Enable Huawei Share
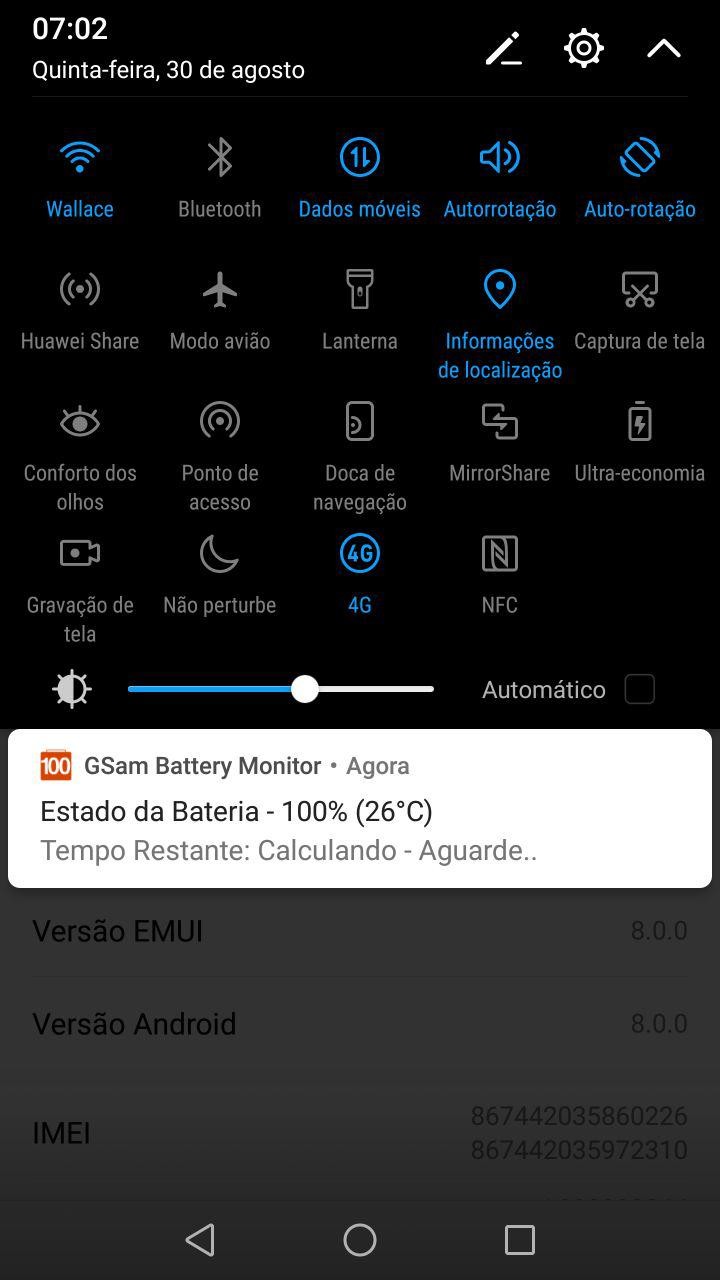 (80, 290)
